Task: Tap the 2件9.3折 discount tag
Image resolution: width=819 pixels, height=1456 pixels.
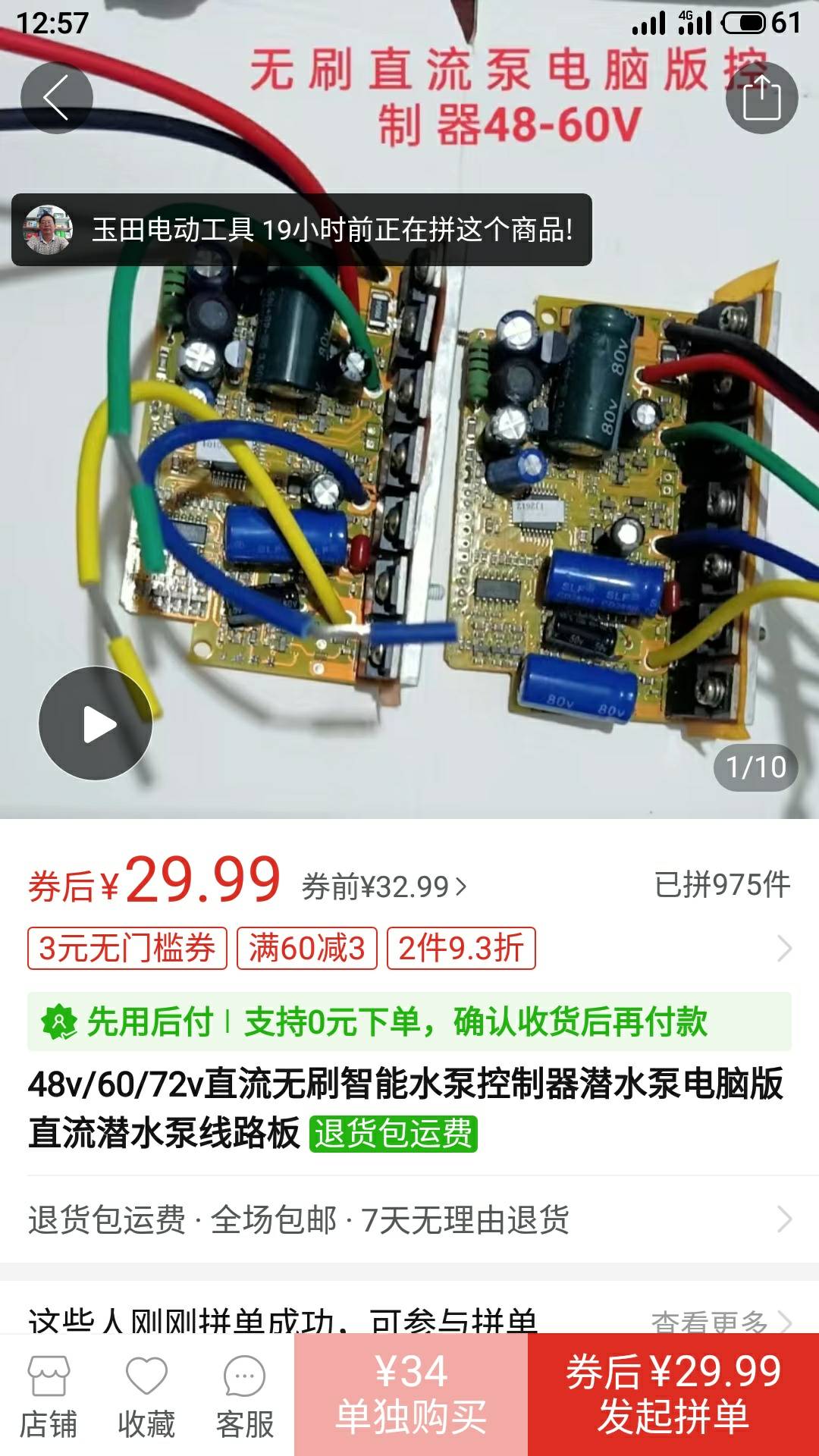Action: [x=461, y=948]
